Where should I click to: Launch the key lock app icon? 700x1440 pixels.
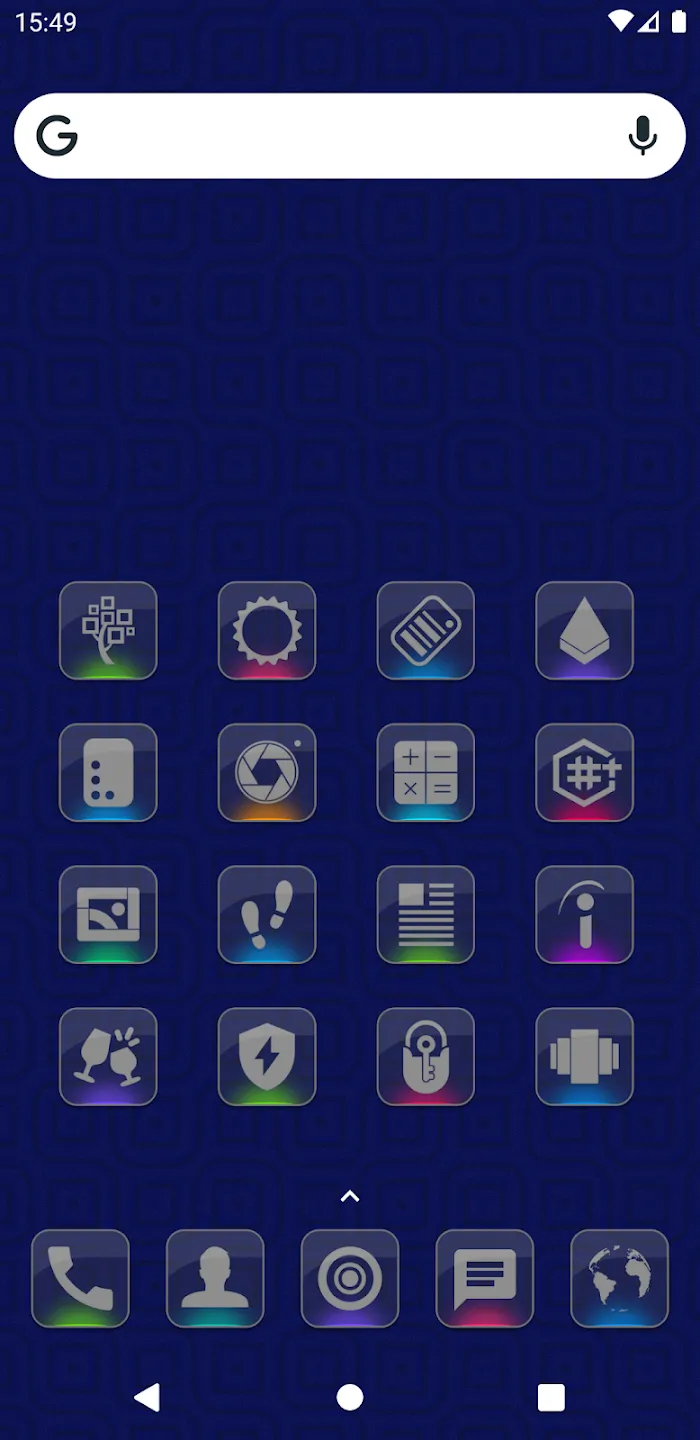426,1057
